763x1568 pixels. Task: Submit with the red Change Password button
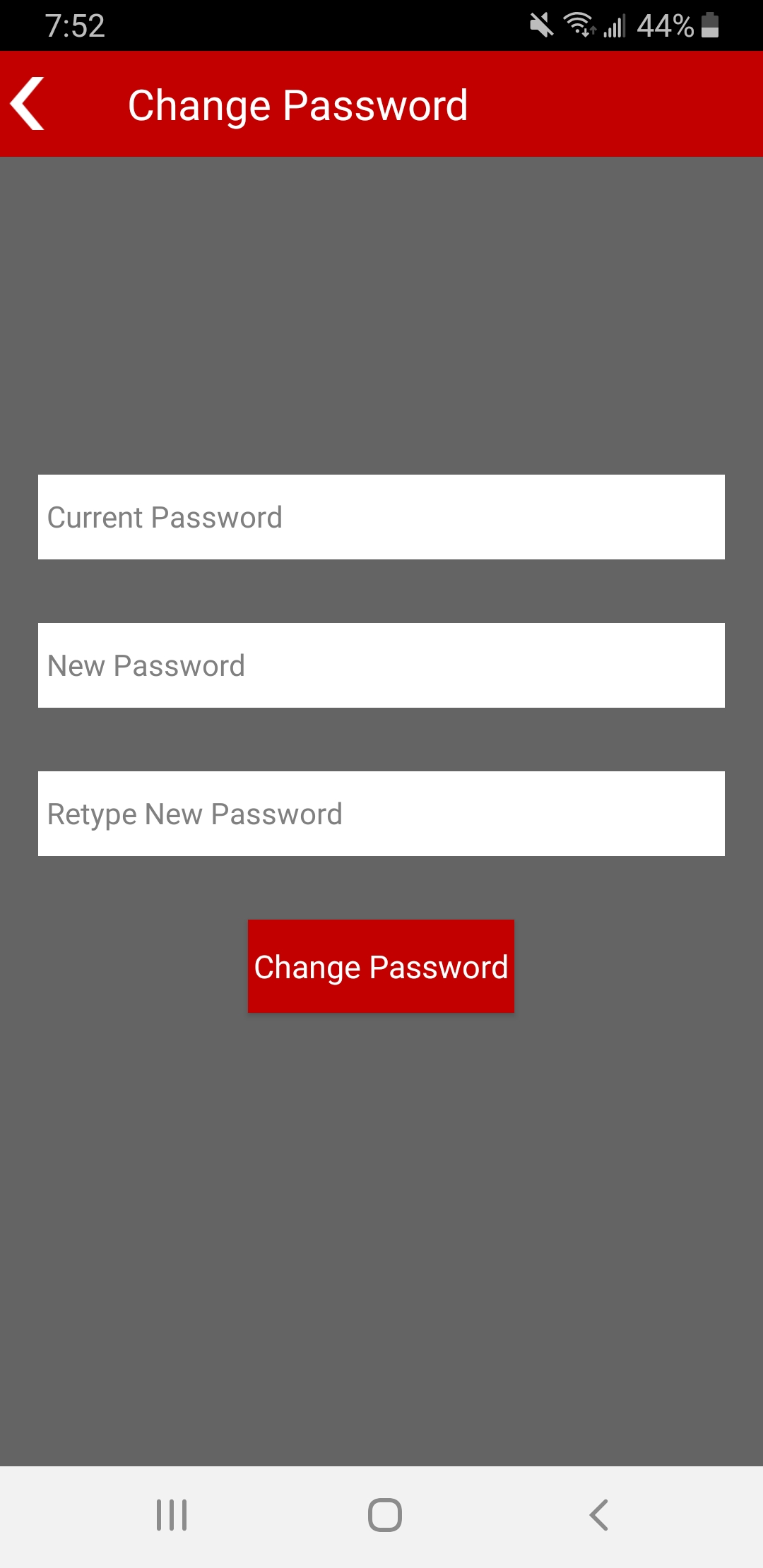point(381,966)
